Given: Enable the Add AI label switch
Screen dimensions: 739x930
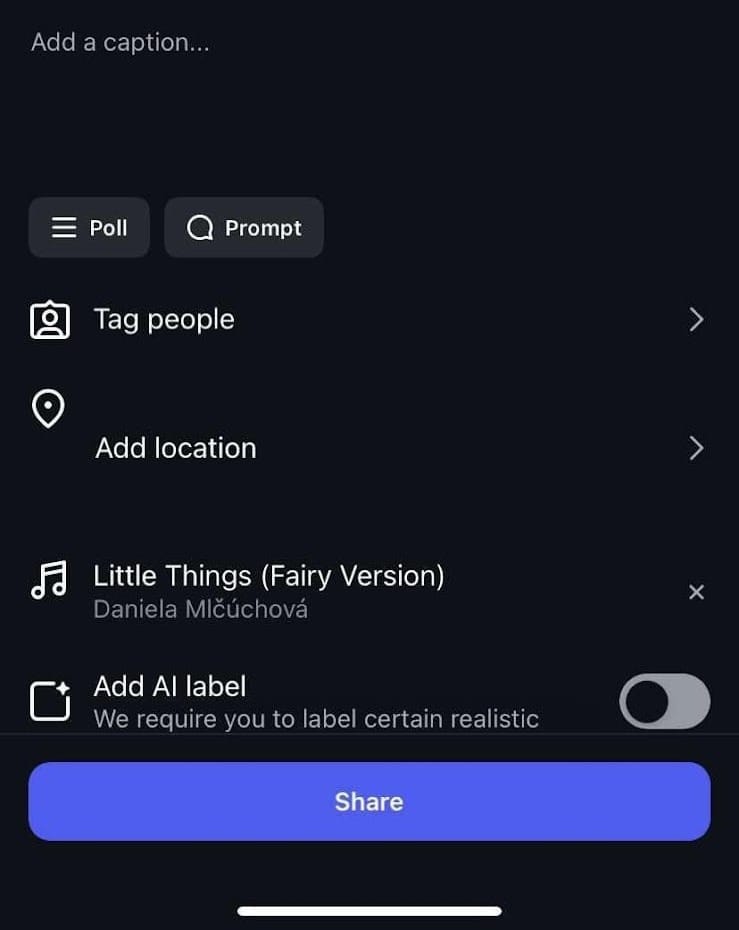Looking at the screenshot, I should click(x=664, y=701).
